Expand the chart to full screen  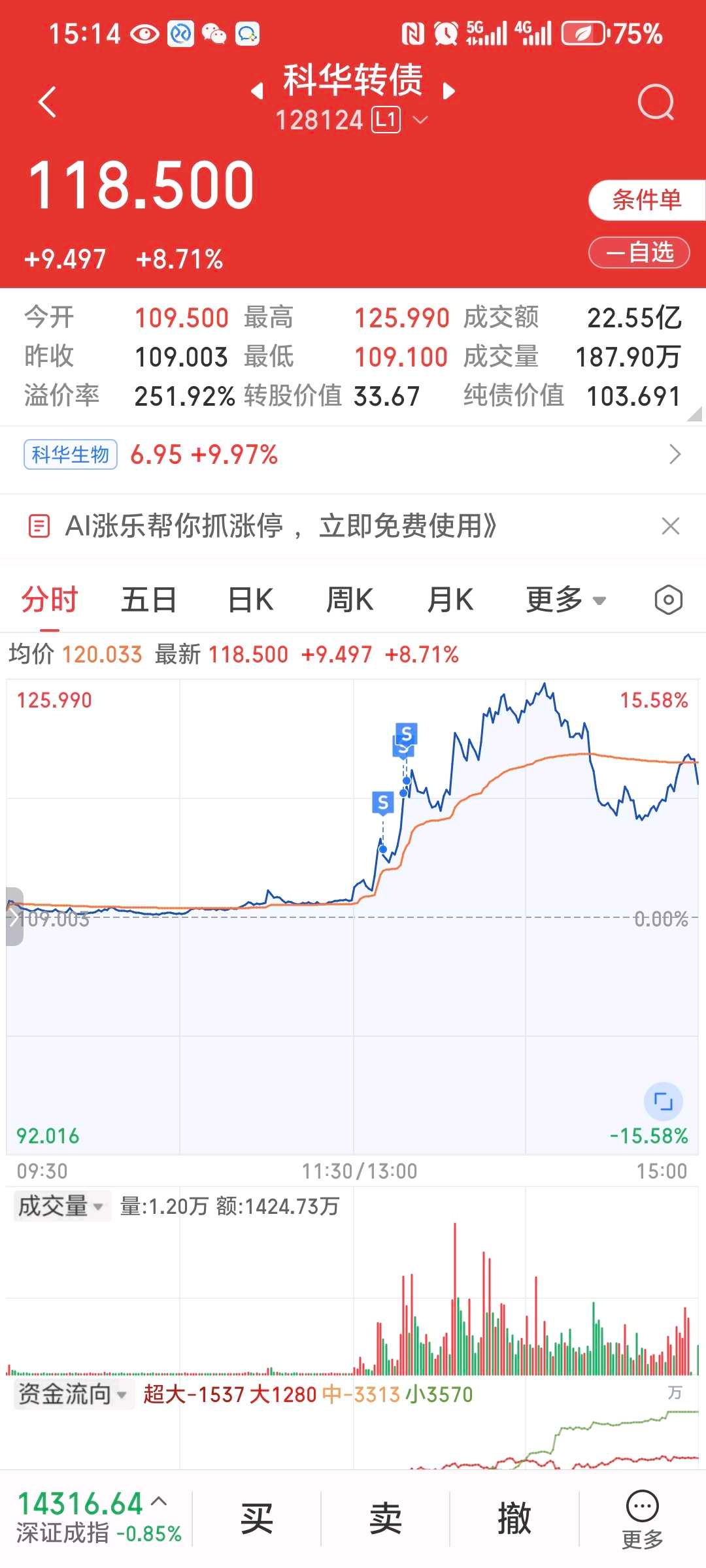click(664, 1102)
